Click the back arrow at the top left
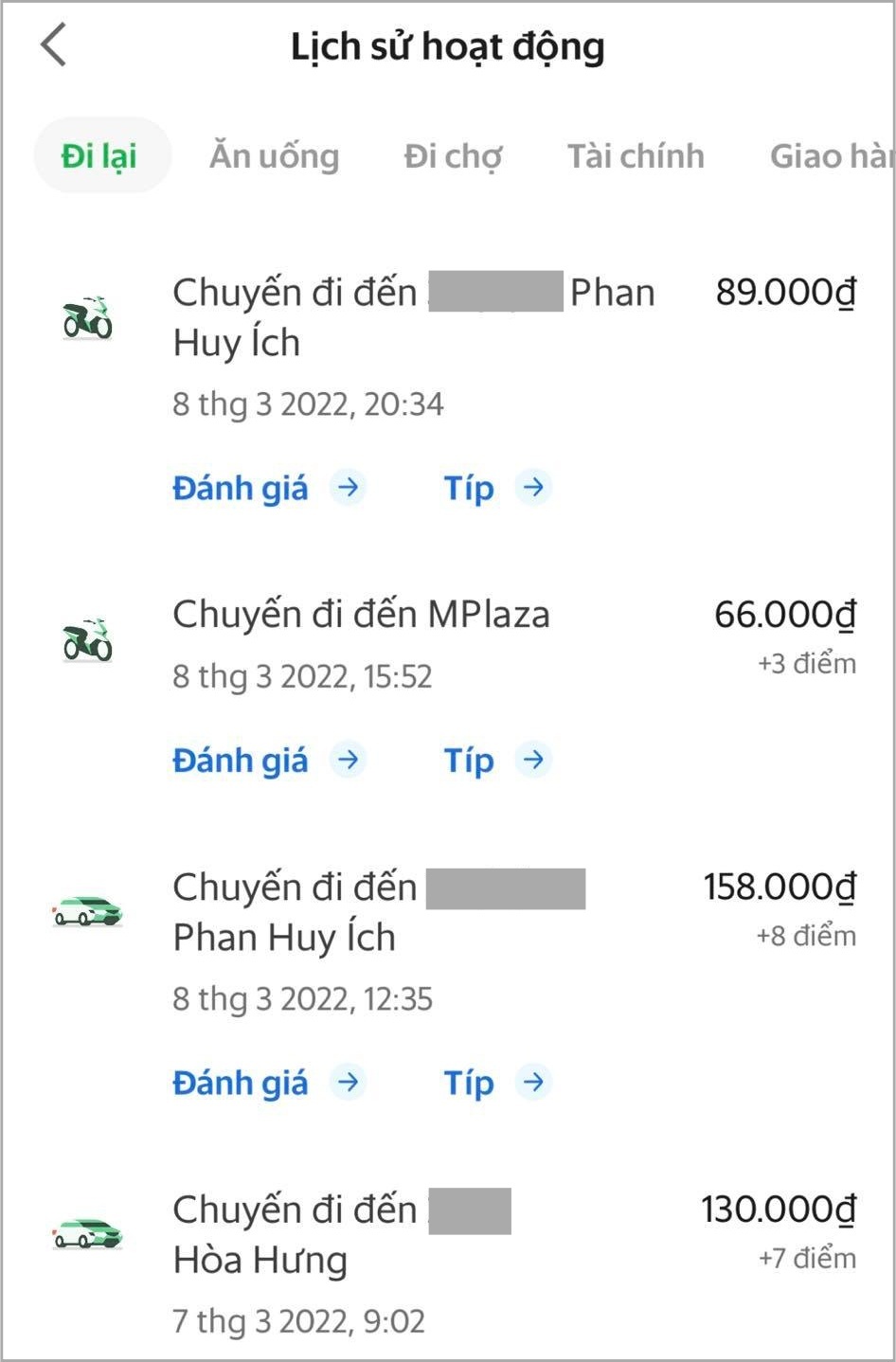Viewport: 896px width, 1362px height. click(x=54, y=45)
